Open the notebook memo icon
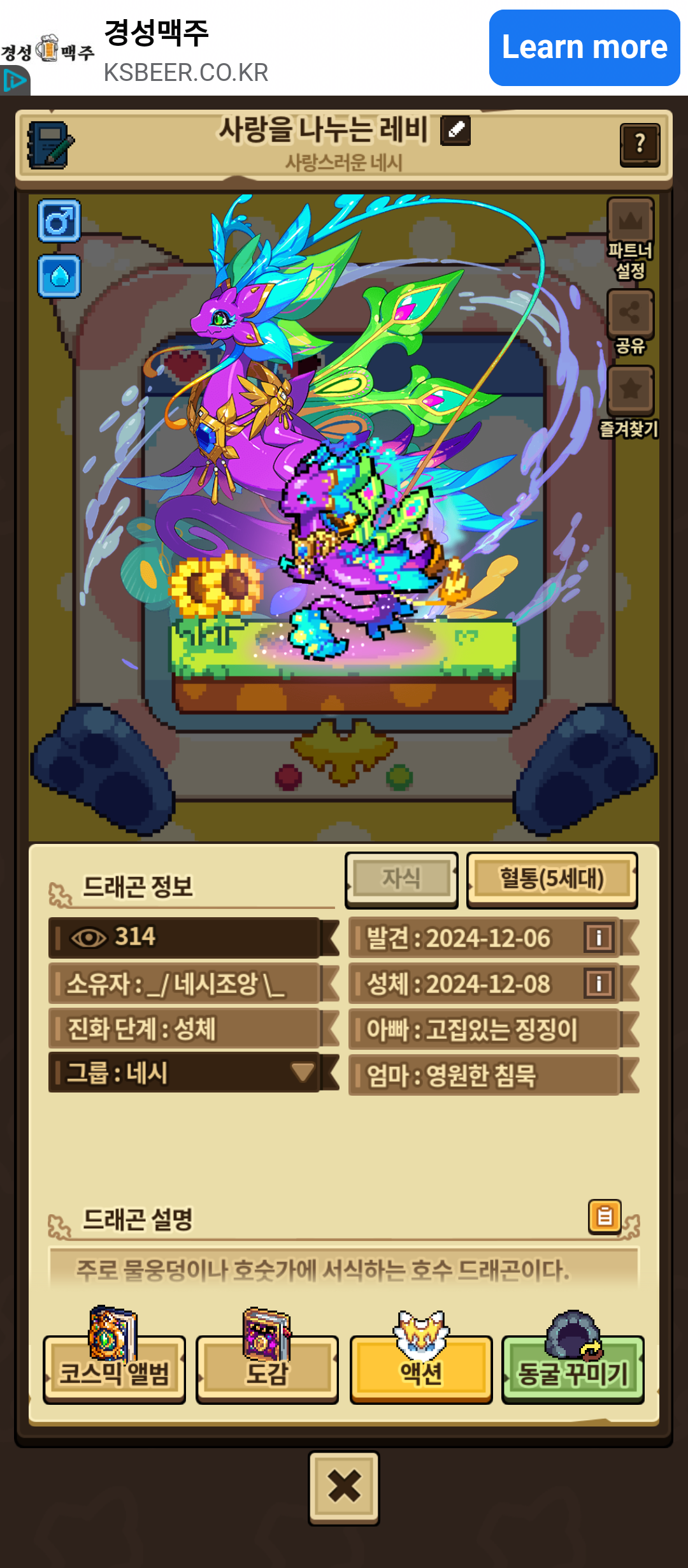 coord(50,145)
